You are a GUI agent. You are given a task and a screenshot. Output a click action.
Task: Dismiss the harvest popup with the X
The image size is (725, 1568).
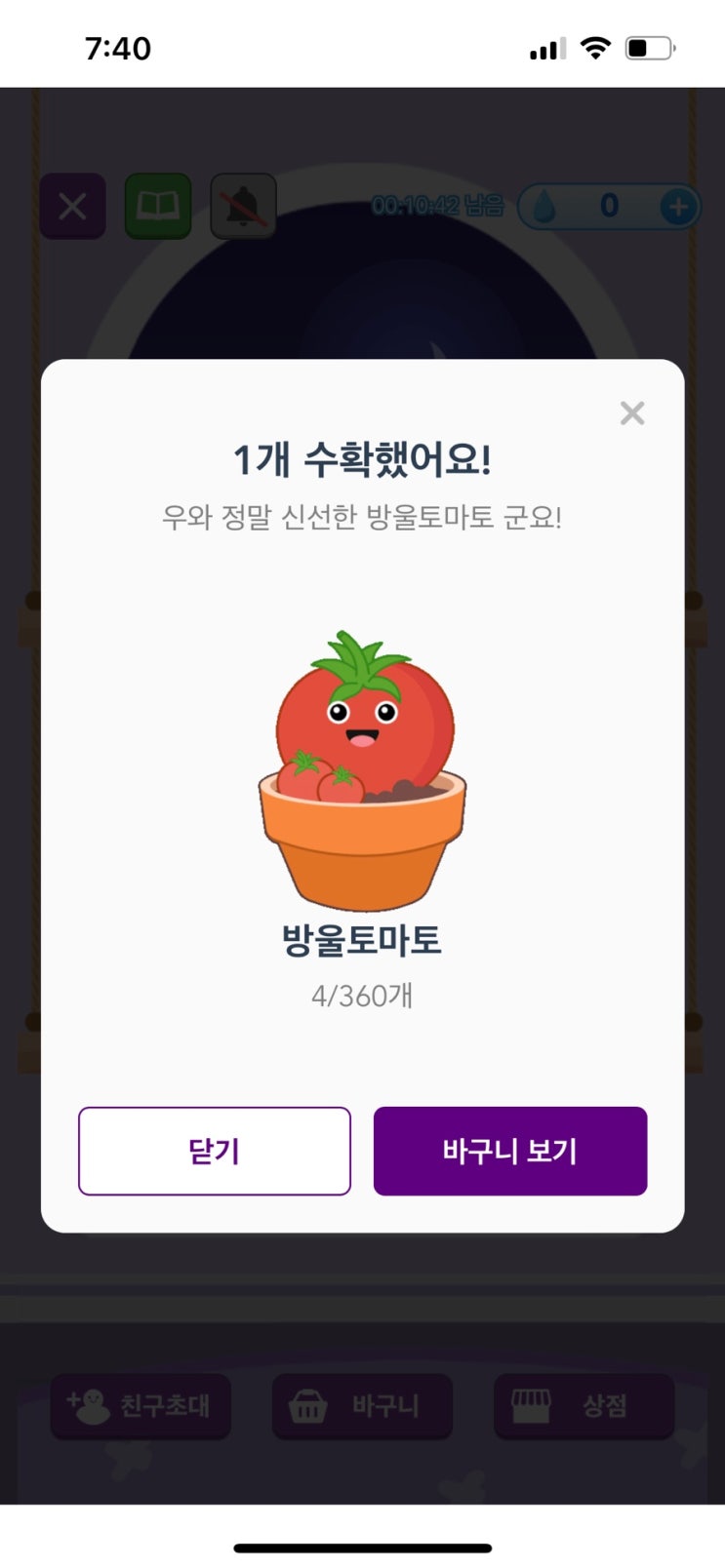[x=632, y=413]
